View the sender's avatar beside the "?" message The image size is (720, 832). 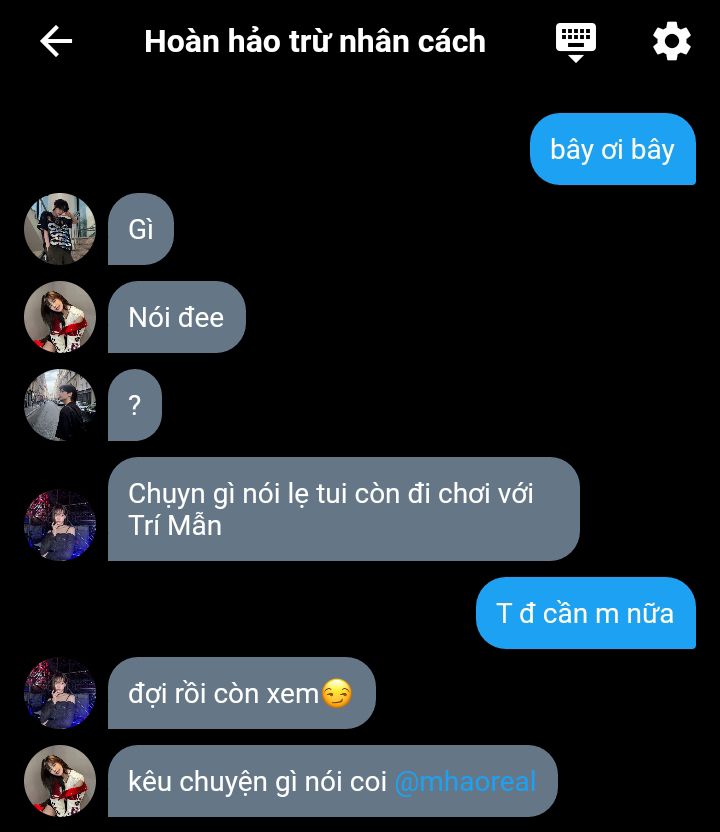60,405
